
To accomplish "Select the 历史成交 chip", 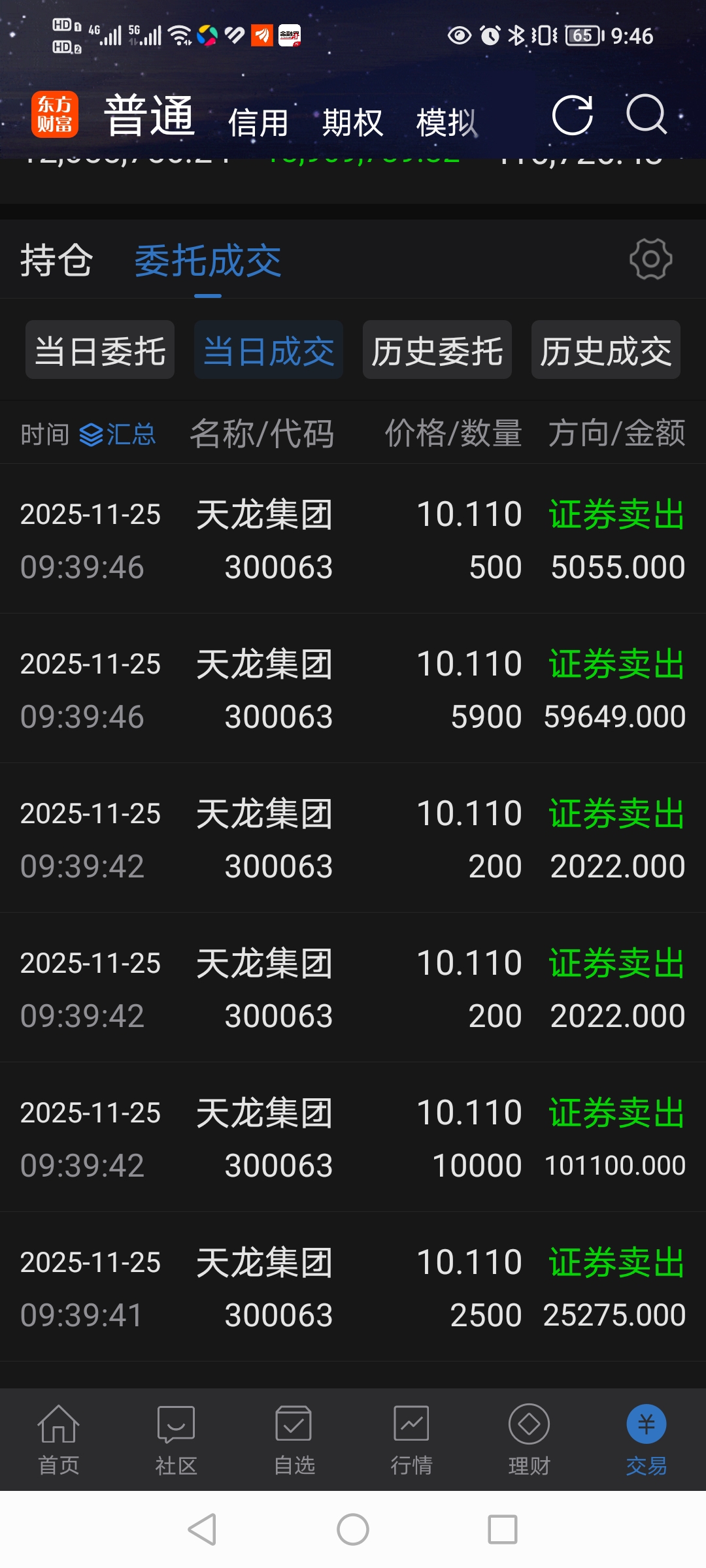I will 606,350.
